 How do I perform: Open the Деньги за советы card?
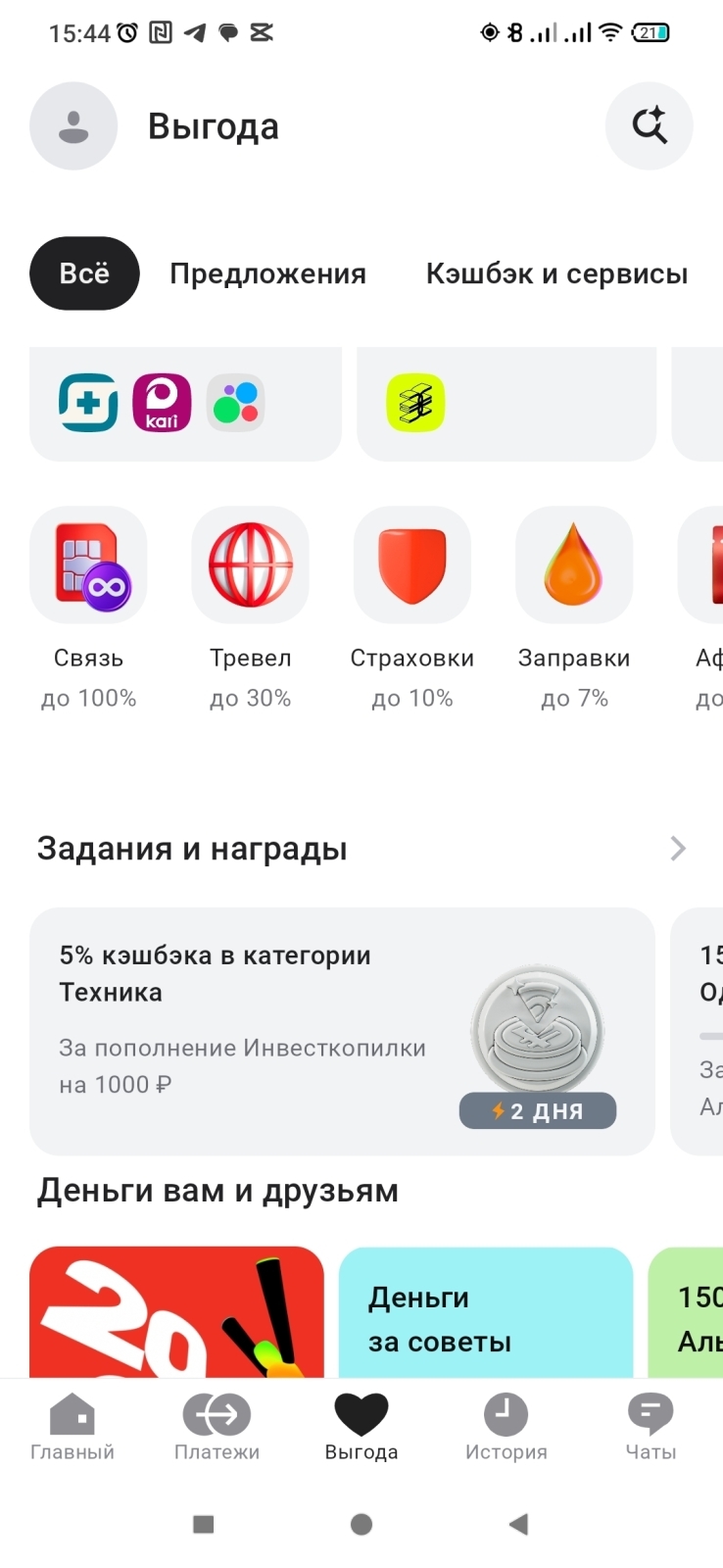(485, 1311)
